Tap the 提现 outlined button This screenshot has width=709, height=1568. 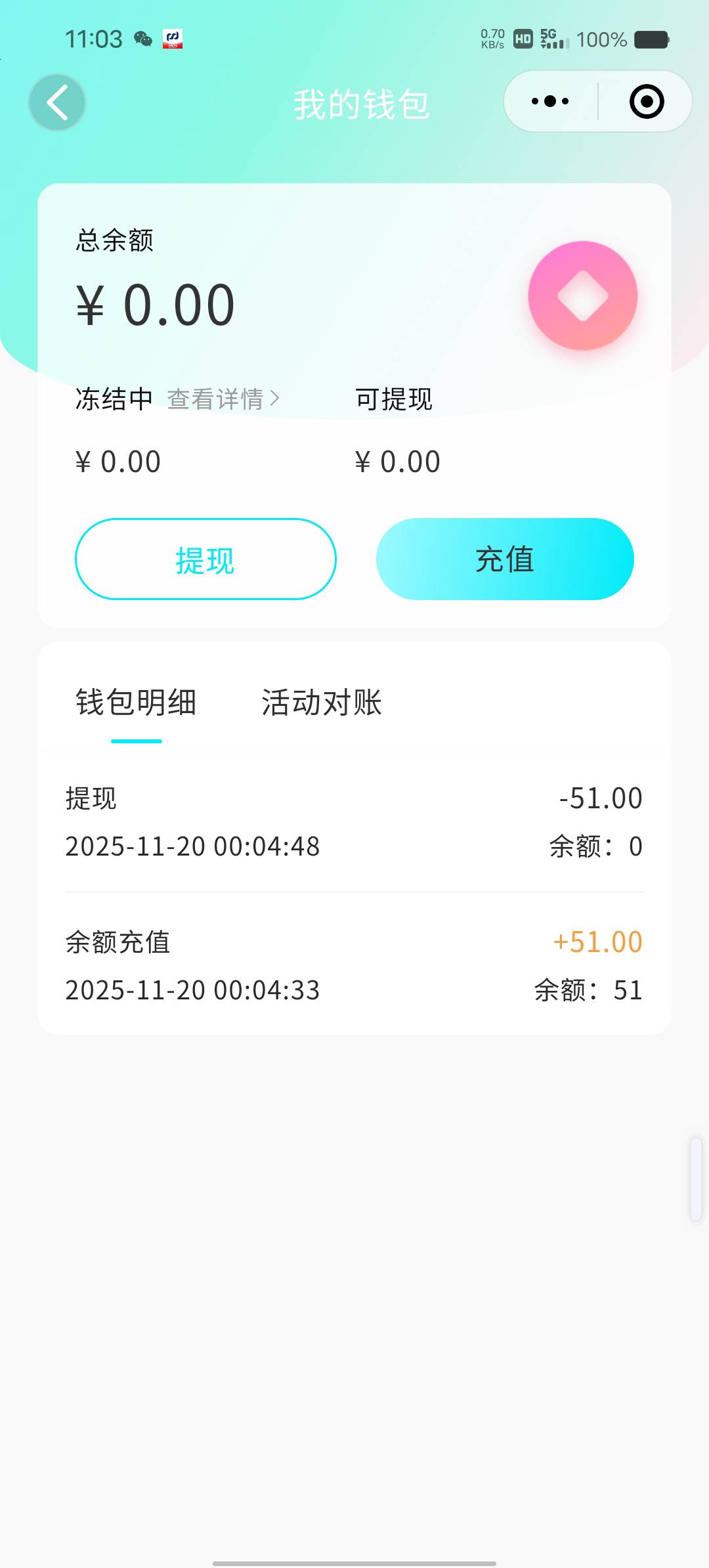pyautogui.click(x=205, y=559)
